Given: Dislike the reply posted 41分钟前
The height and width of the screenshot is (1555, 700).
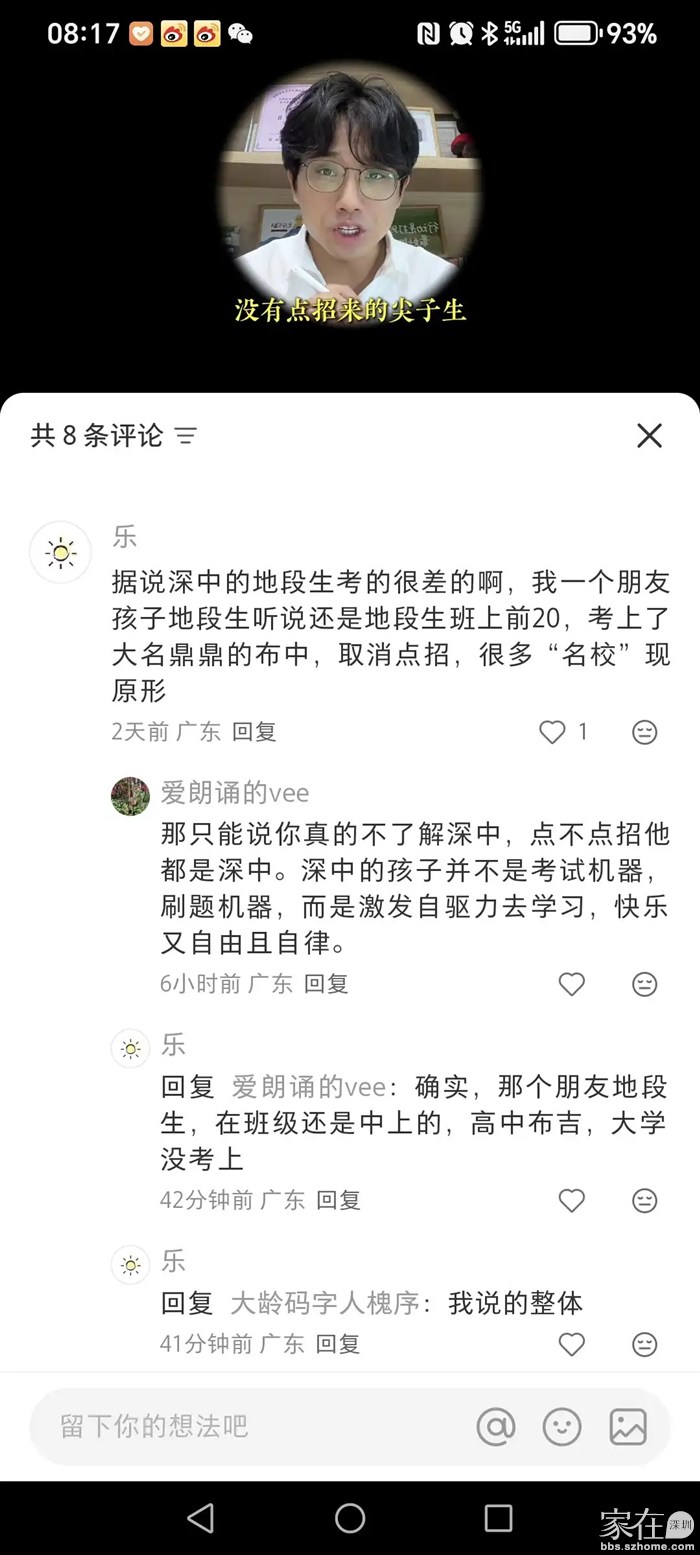Looking at the screenshot, I should click(x=645, y=1344).
